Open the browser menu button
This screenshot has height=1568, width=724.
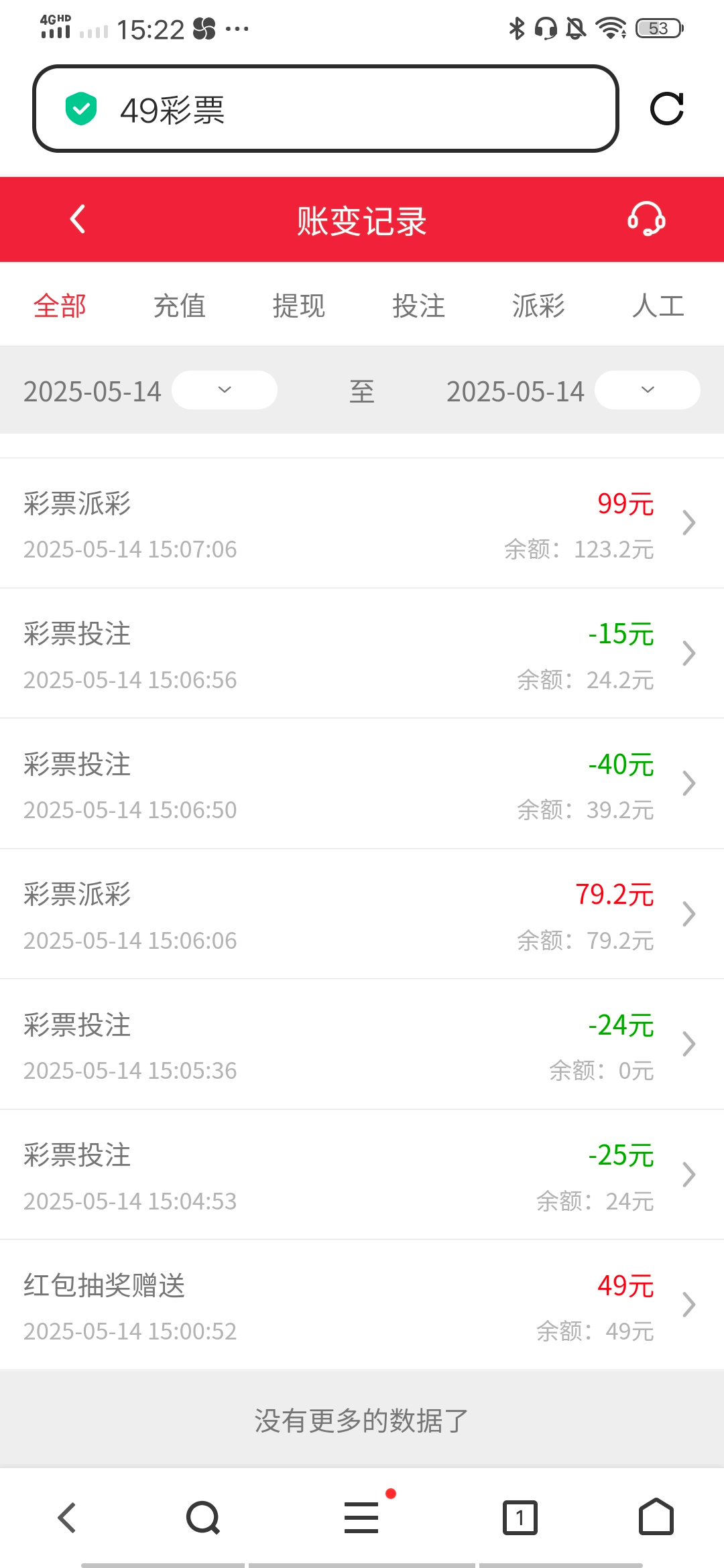[361, 1518]
